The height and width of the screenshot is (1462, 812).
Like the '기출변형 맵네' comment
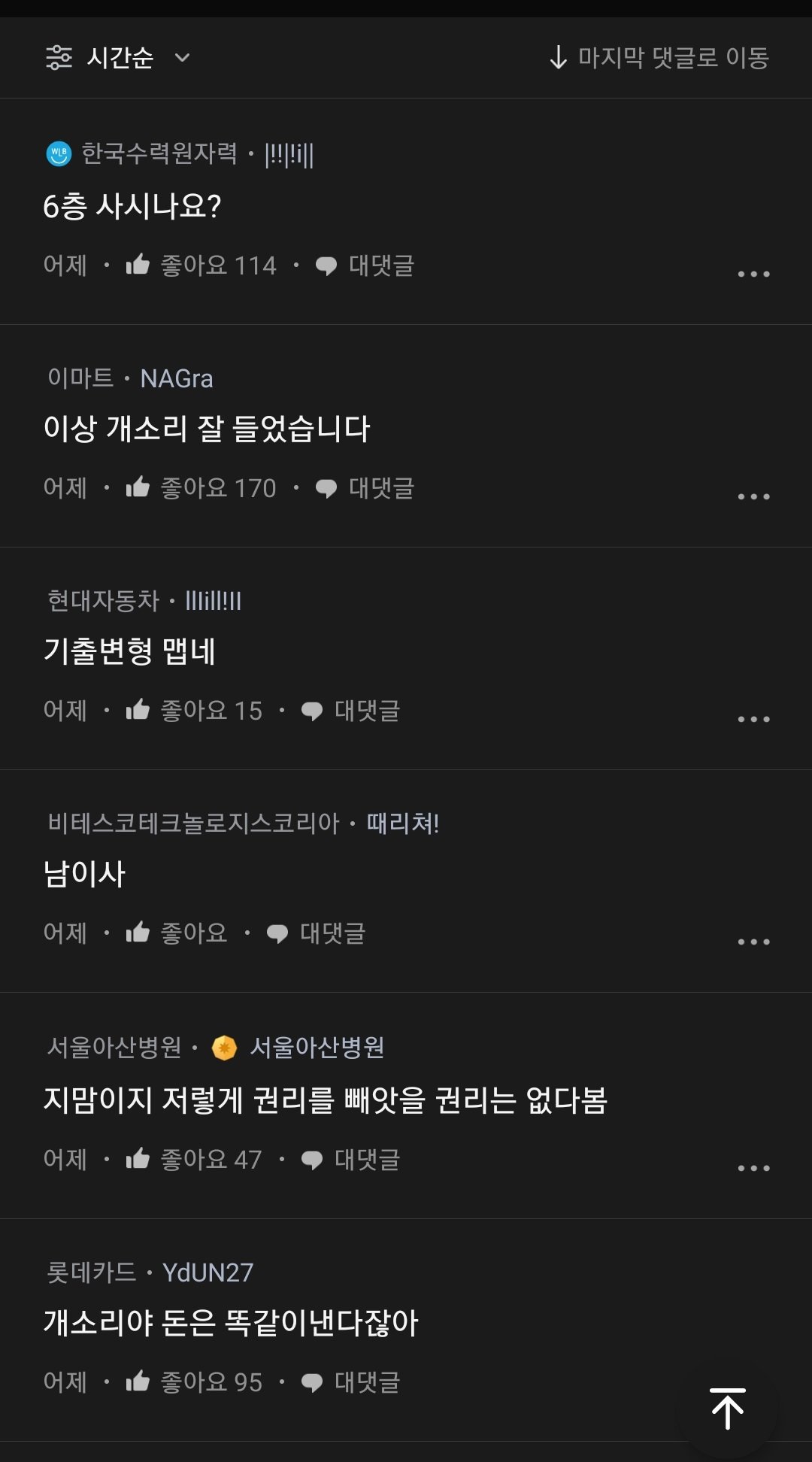pos(194,711)
